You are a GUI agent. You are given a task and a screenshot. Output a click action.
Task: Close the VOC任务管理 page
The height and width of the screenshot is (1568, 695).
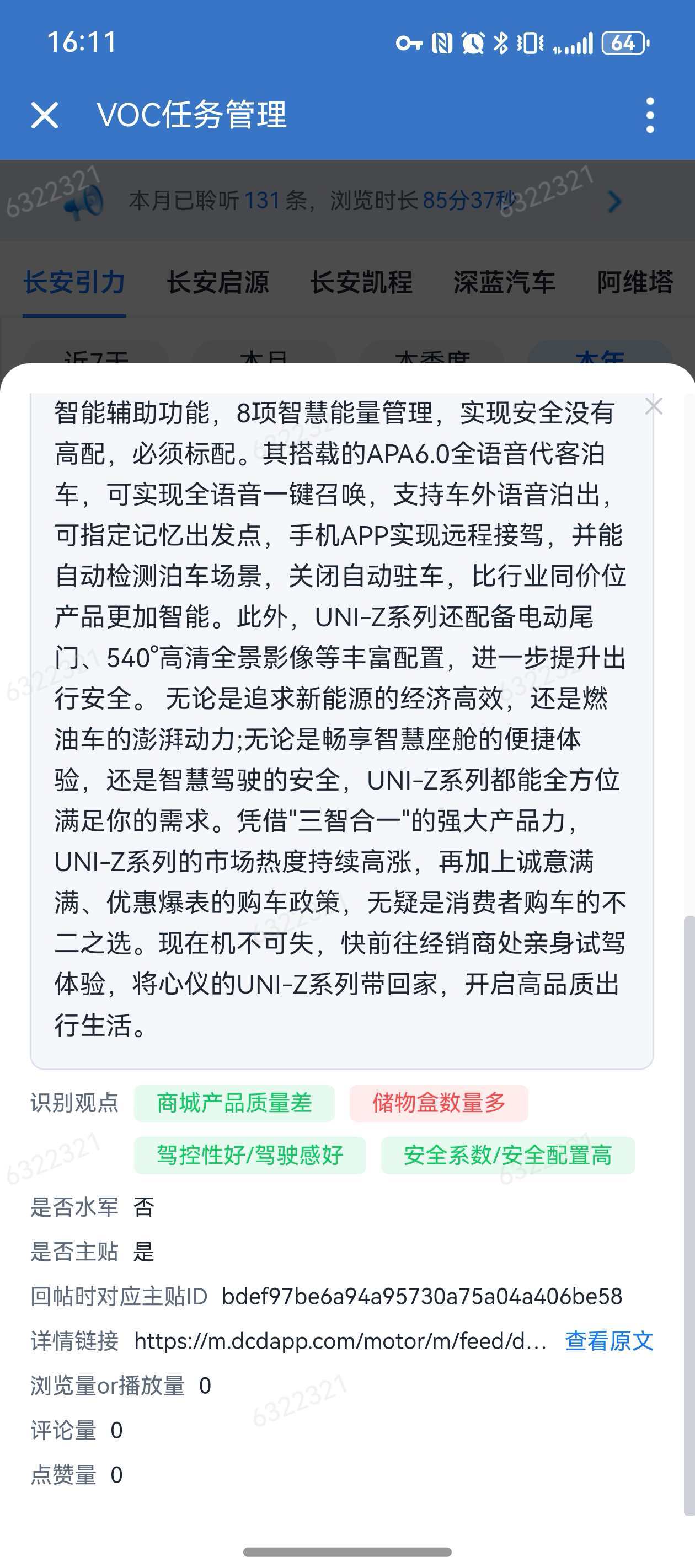click(x=45, y=115)
